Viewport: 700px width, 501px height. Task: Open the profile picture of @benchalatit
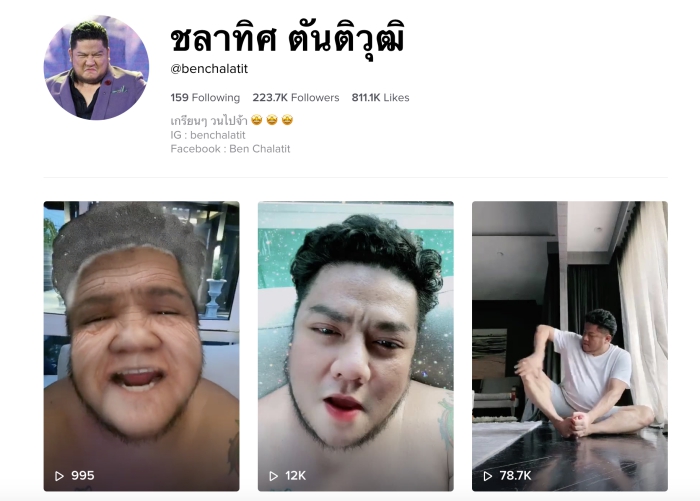pyautogui.click(x=96, y=68)
